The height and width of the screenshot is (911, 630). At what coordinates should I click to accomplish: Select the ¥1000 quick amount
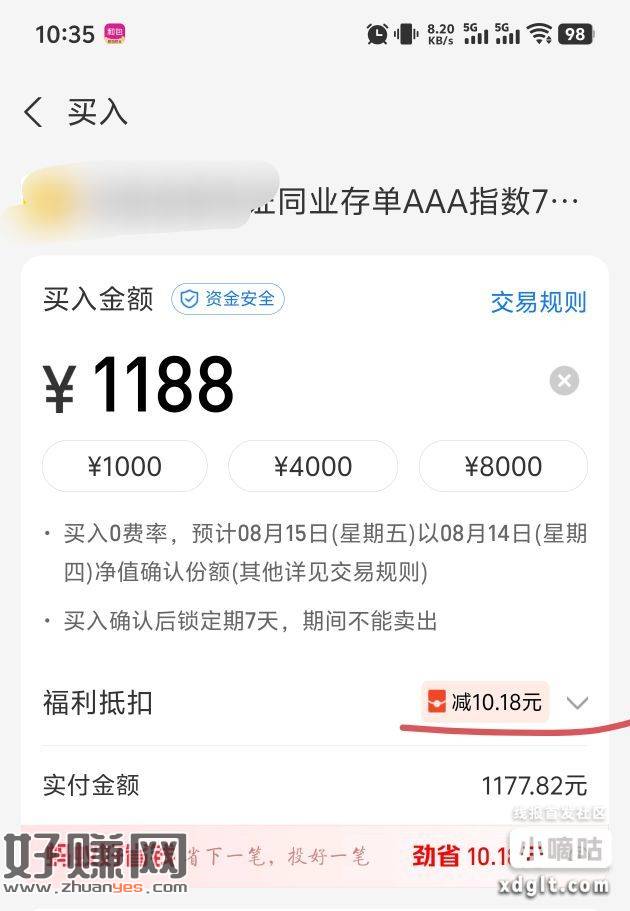click(125, 466)
